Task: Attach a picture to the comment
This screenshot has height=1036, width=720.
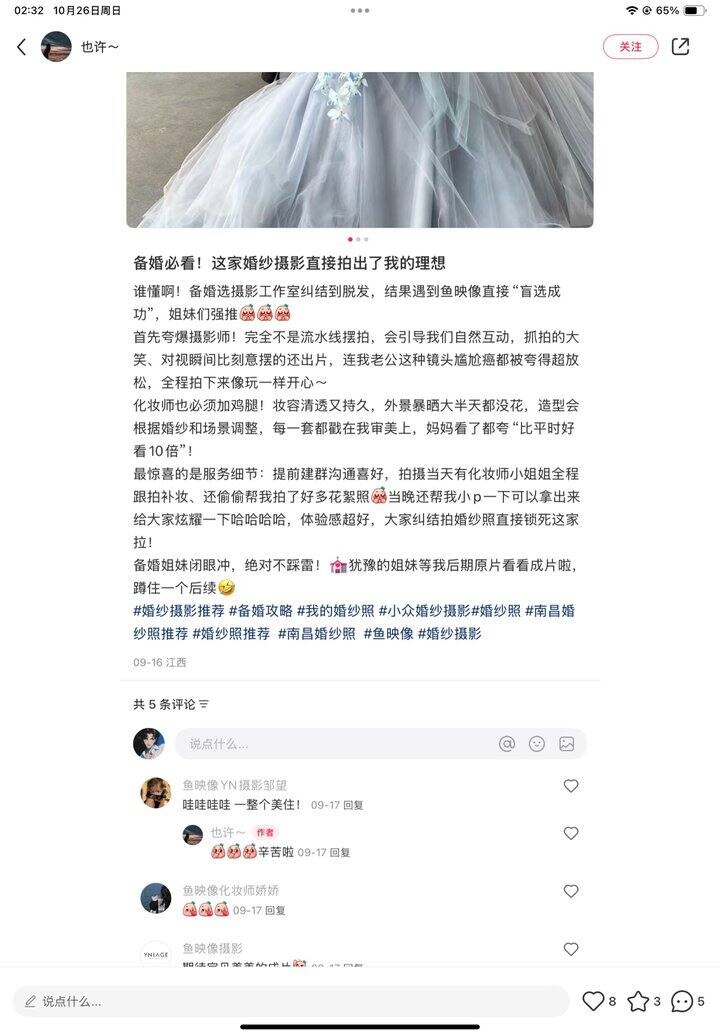Action: [x=567, y=744]
